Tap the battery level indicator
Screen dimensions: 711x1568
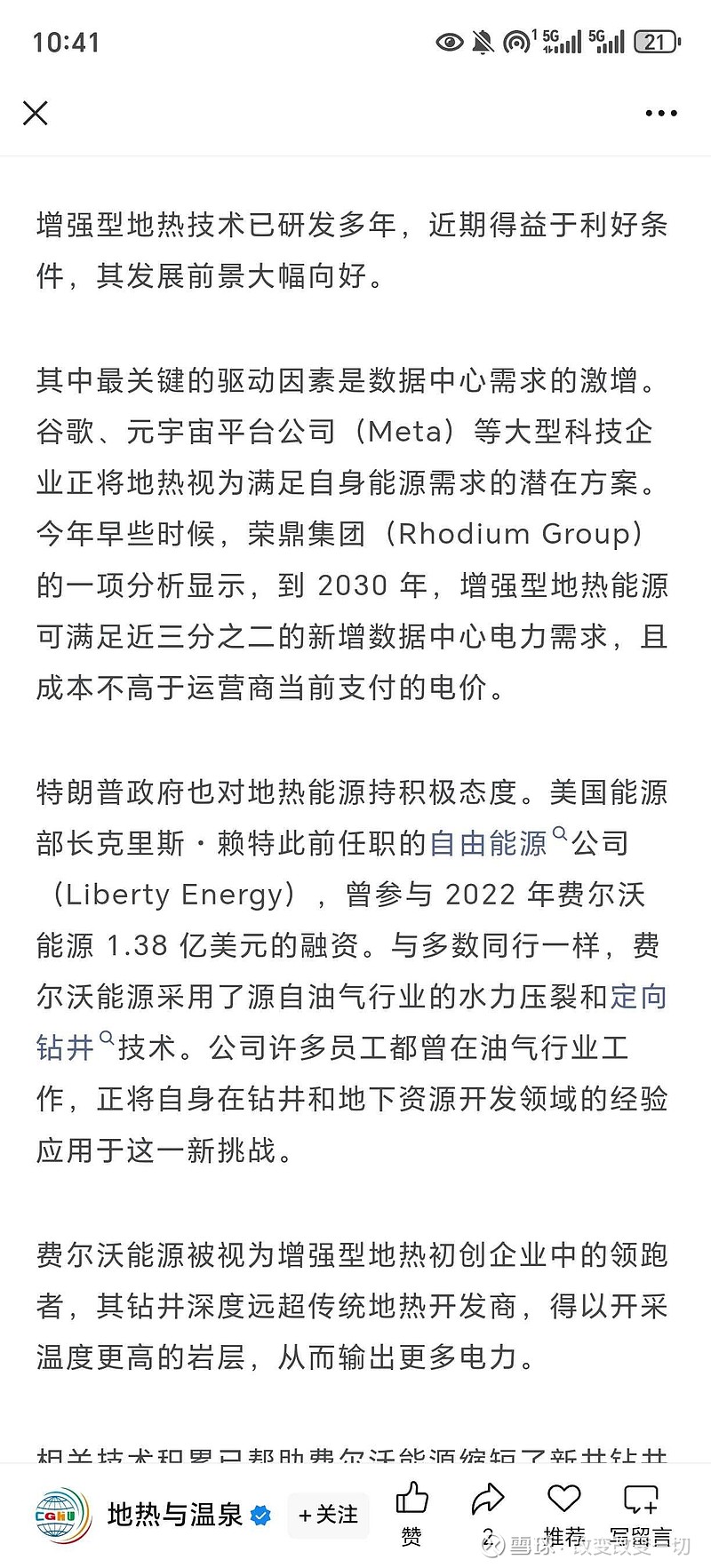click(x=653, y=40)
